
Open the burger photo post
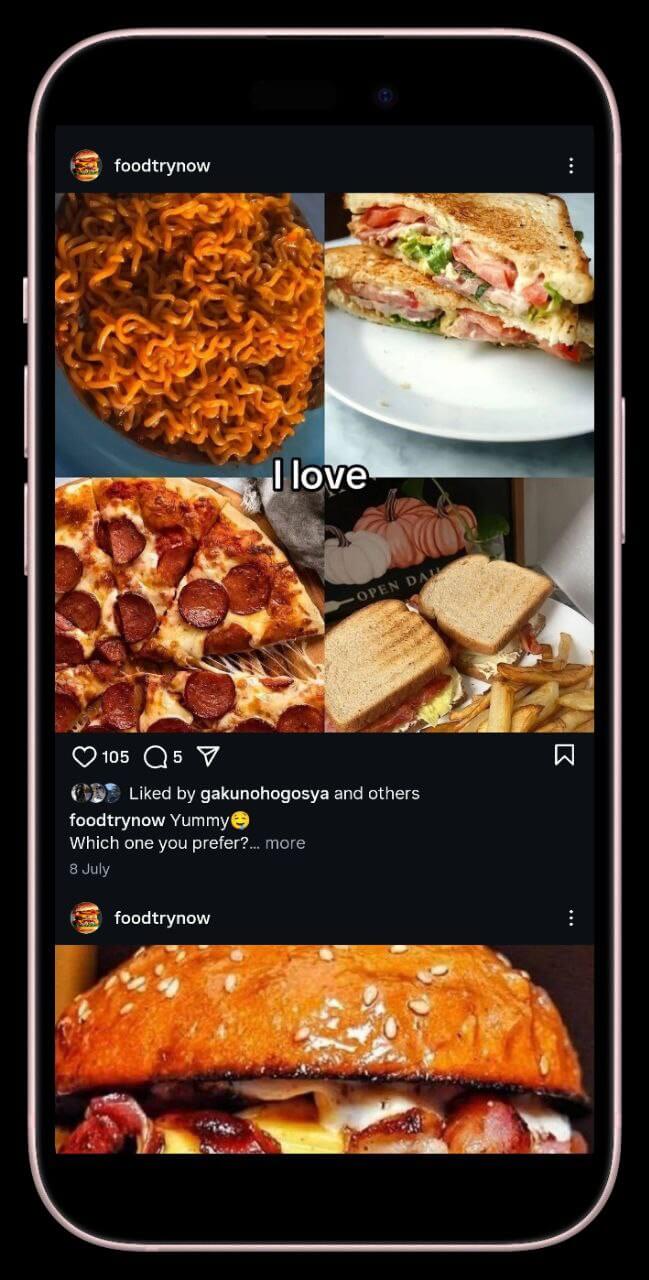click(x=324, y=1048)
